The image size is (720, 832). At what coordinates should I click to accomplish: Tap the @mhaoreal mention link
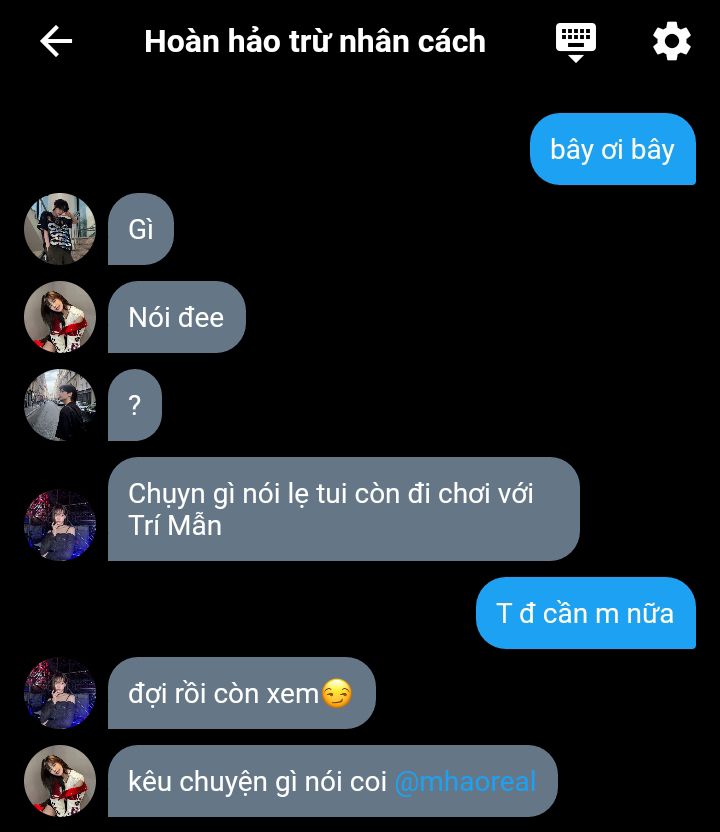pos(465,781)
